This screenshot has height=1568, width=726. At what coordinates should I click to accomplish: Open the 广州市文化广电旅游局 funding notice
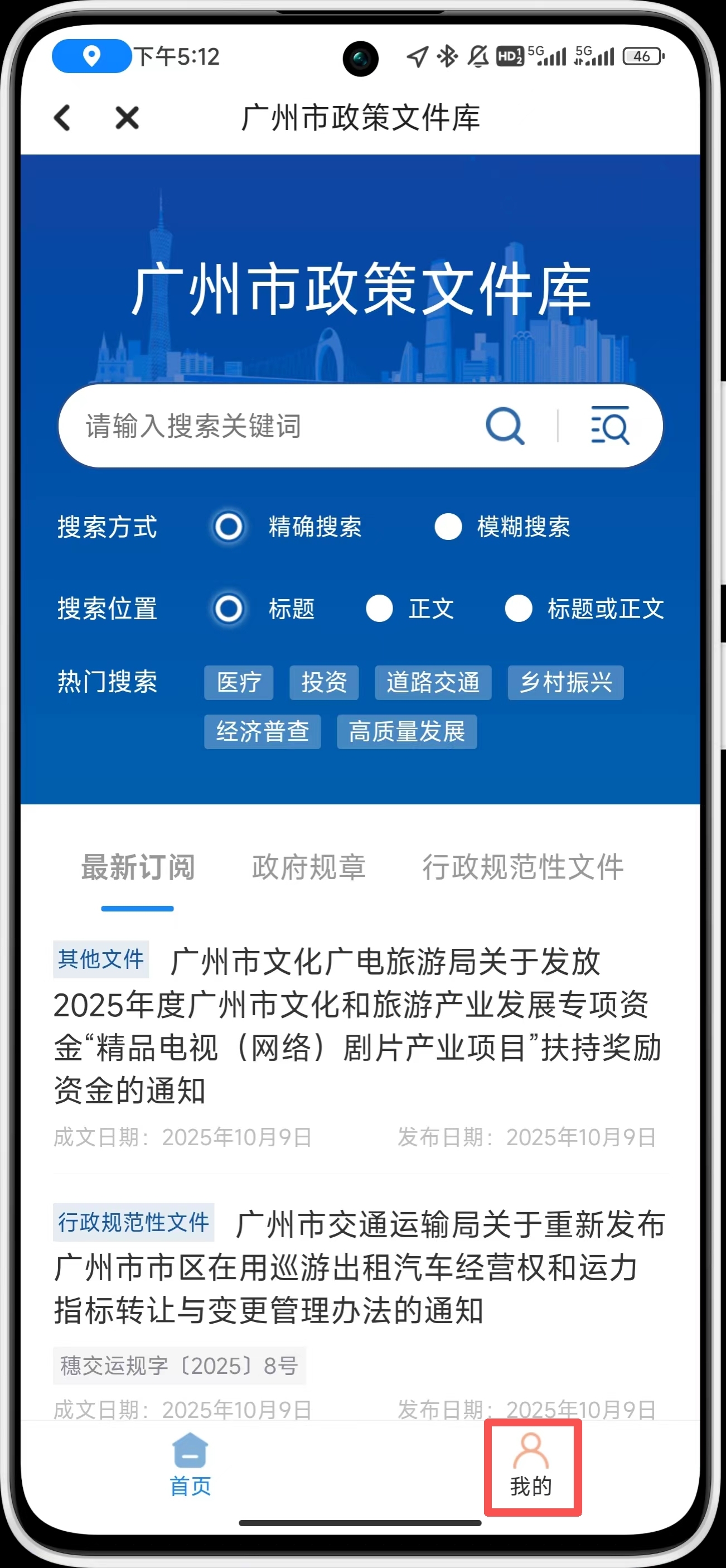click(x=359, y=1026)
